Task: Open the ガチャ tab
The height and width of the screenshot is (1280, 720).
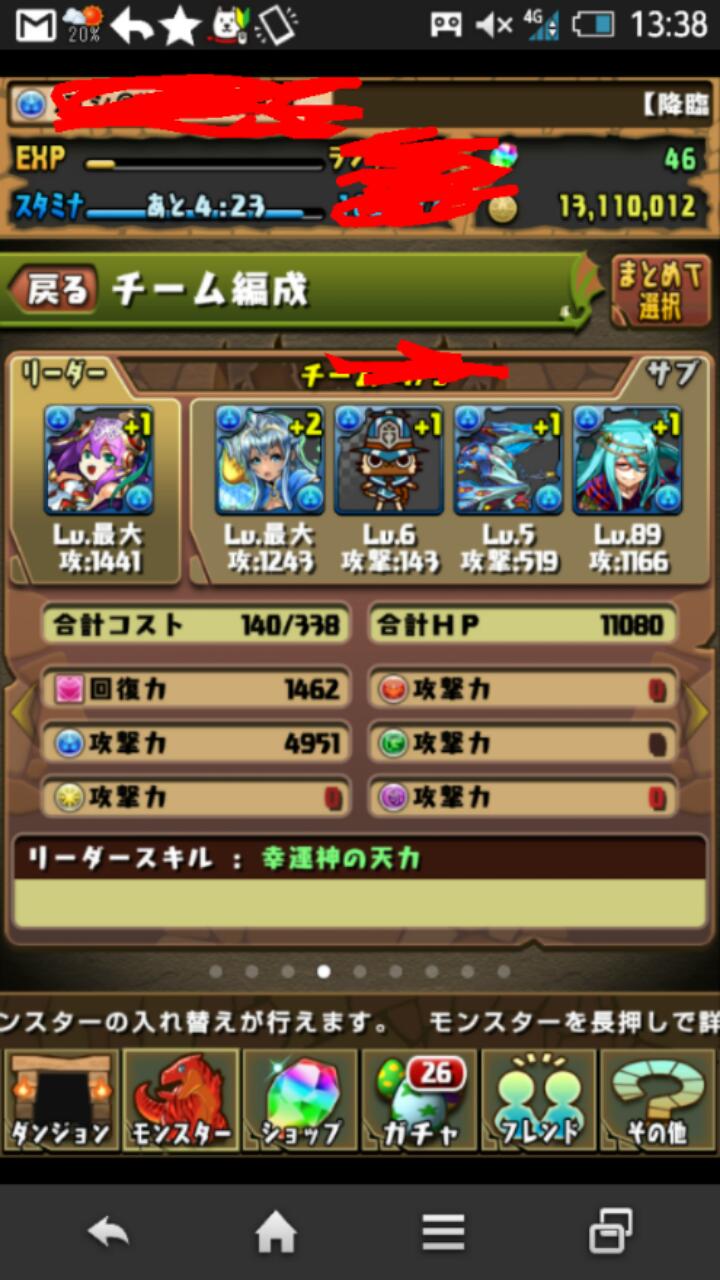Action: [420, 1100]
